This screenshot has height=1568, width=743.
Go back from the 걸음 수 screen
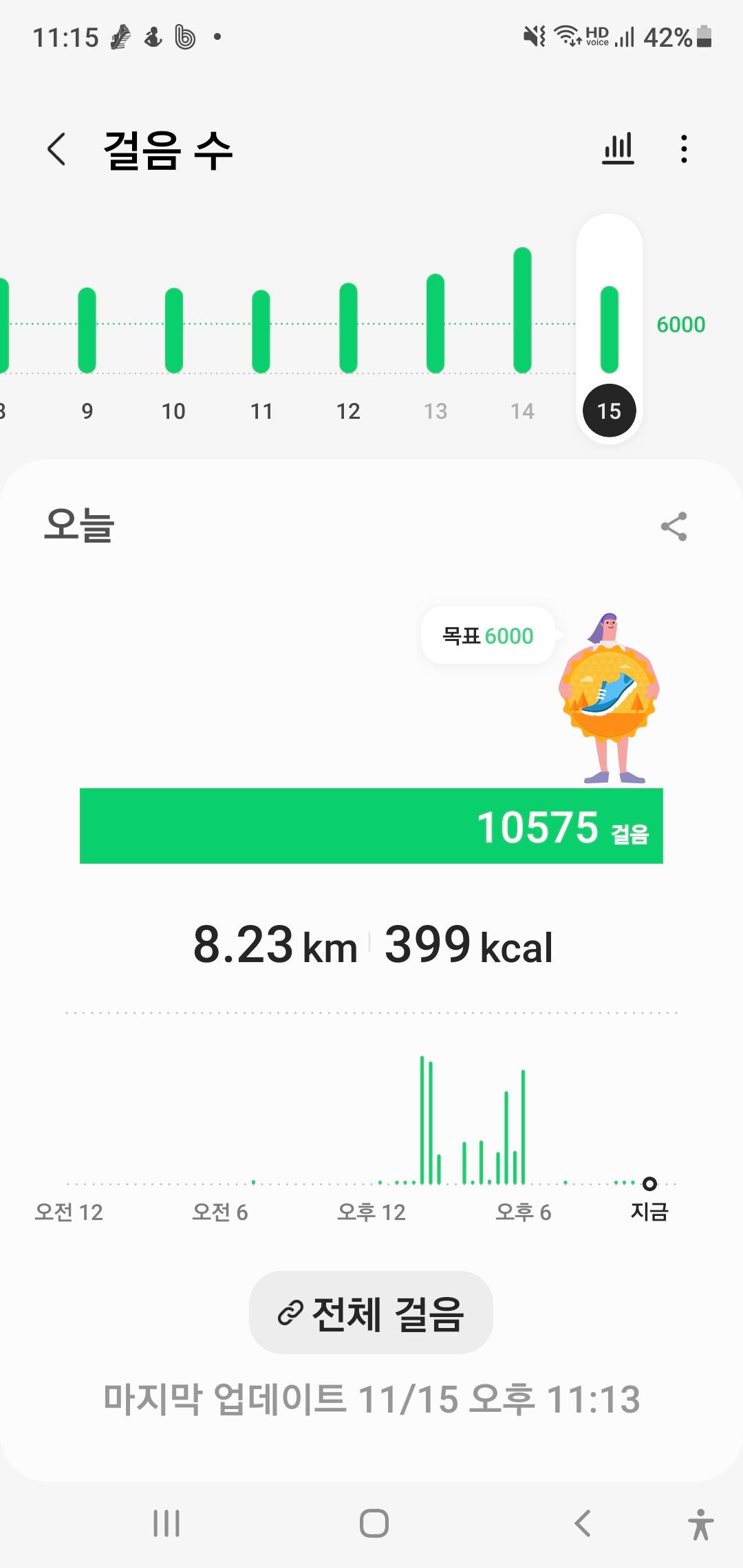(56, 149)
